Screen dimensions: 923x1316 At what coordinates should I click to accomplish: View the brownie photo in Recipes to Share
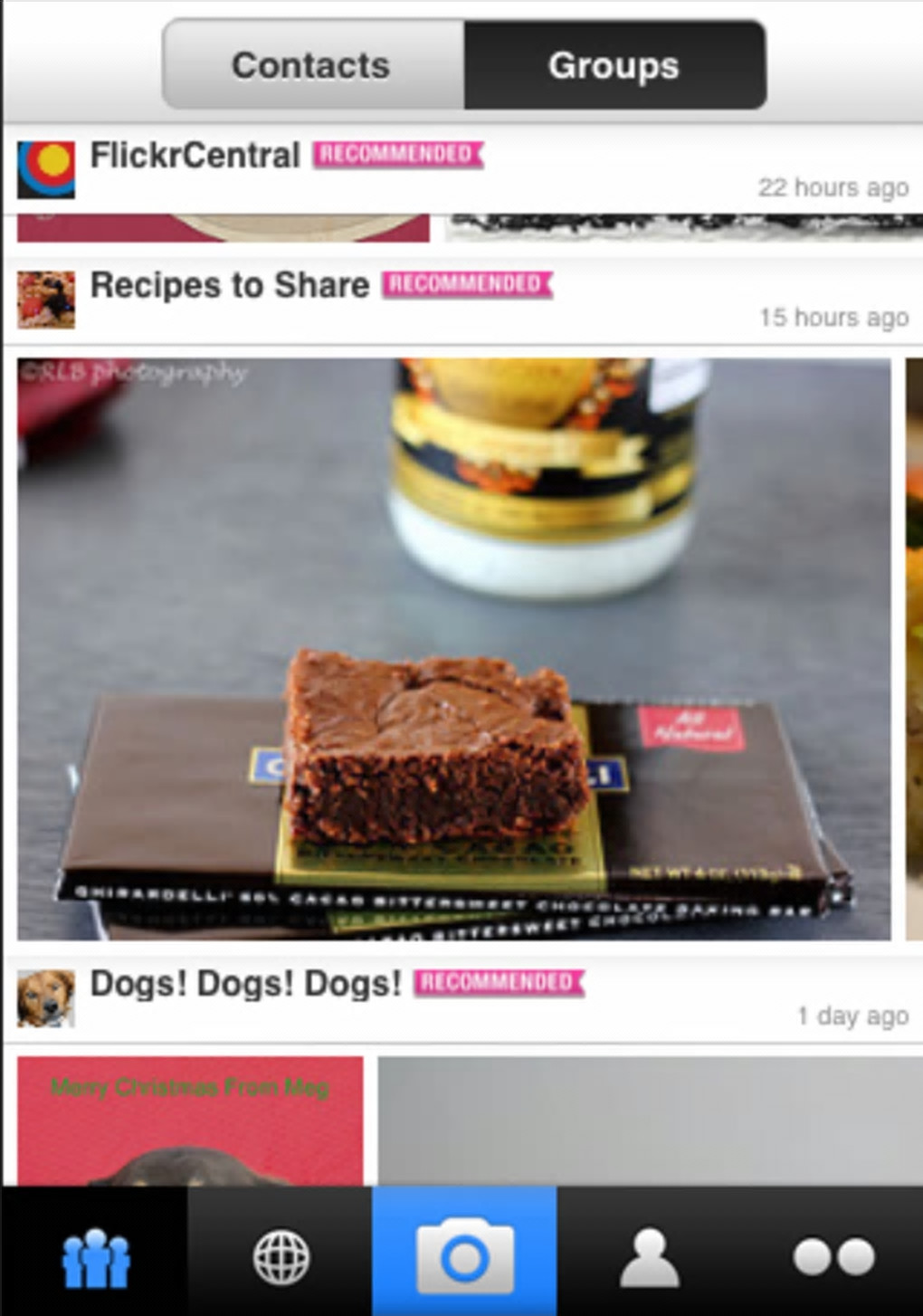click(452, 648)
